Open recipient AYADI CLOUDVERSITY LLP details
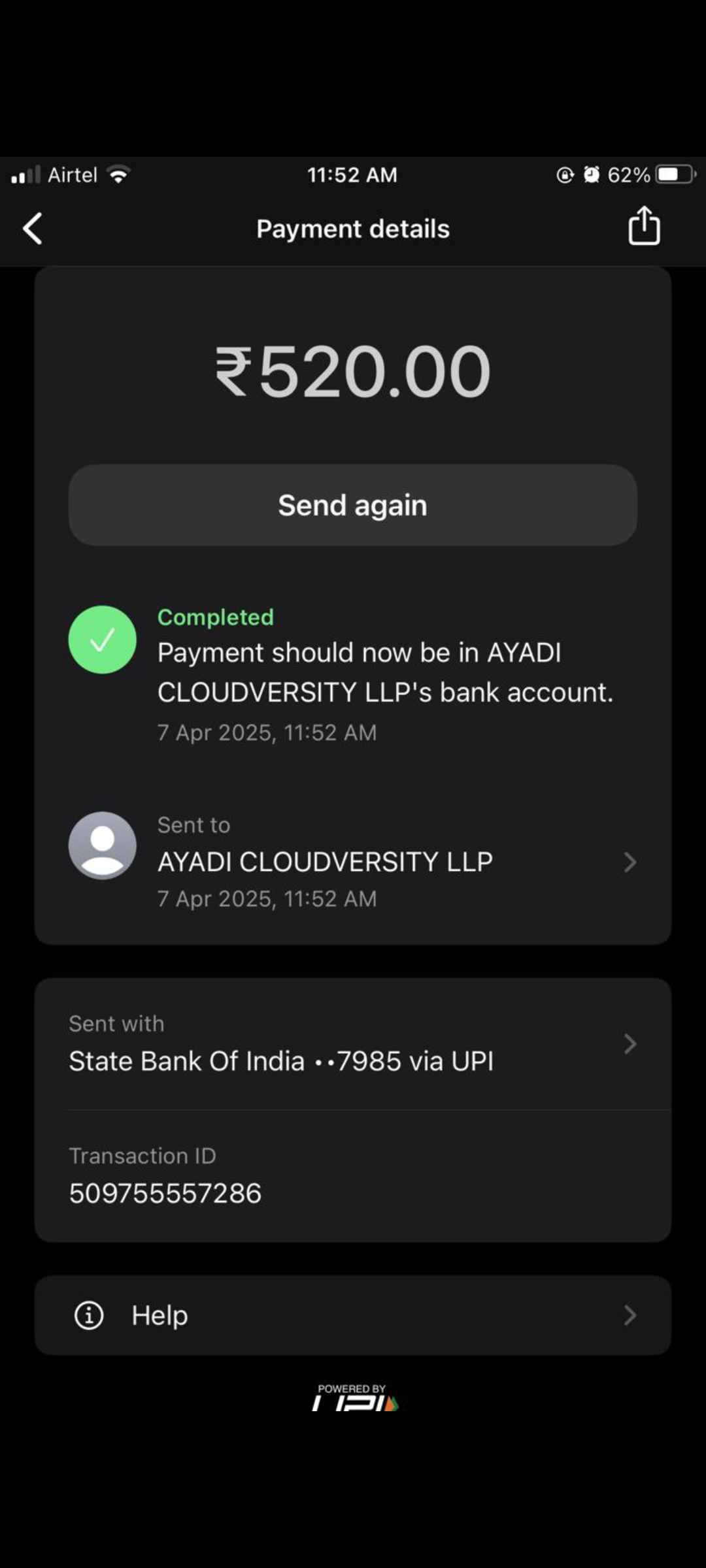Viewport: 706px width, 1568px height. pyautogui.click(x=353, y=862)
